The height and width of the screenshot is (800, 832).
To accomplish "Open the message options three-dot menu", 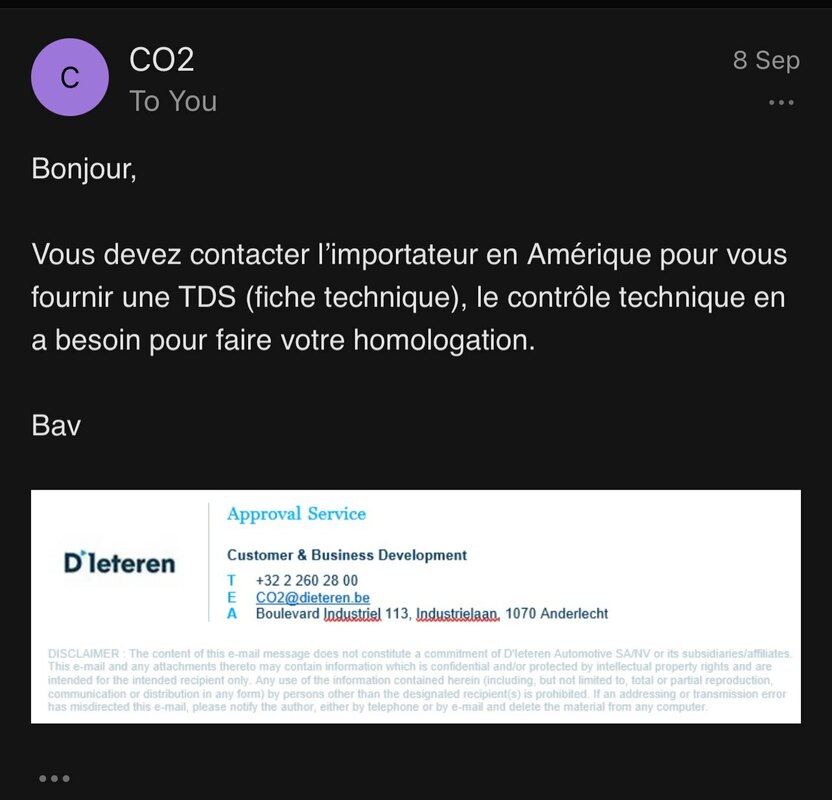I will [780, 102].
